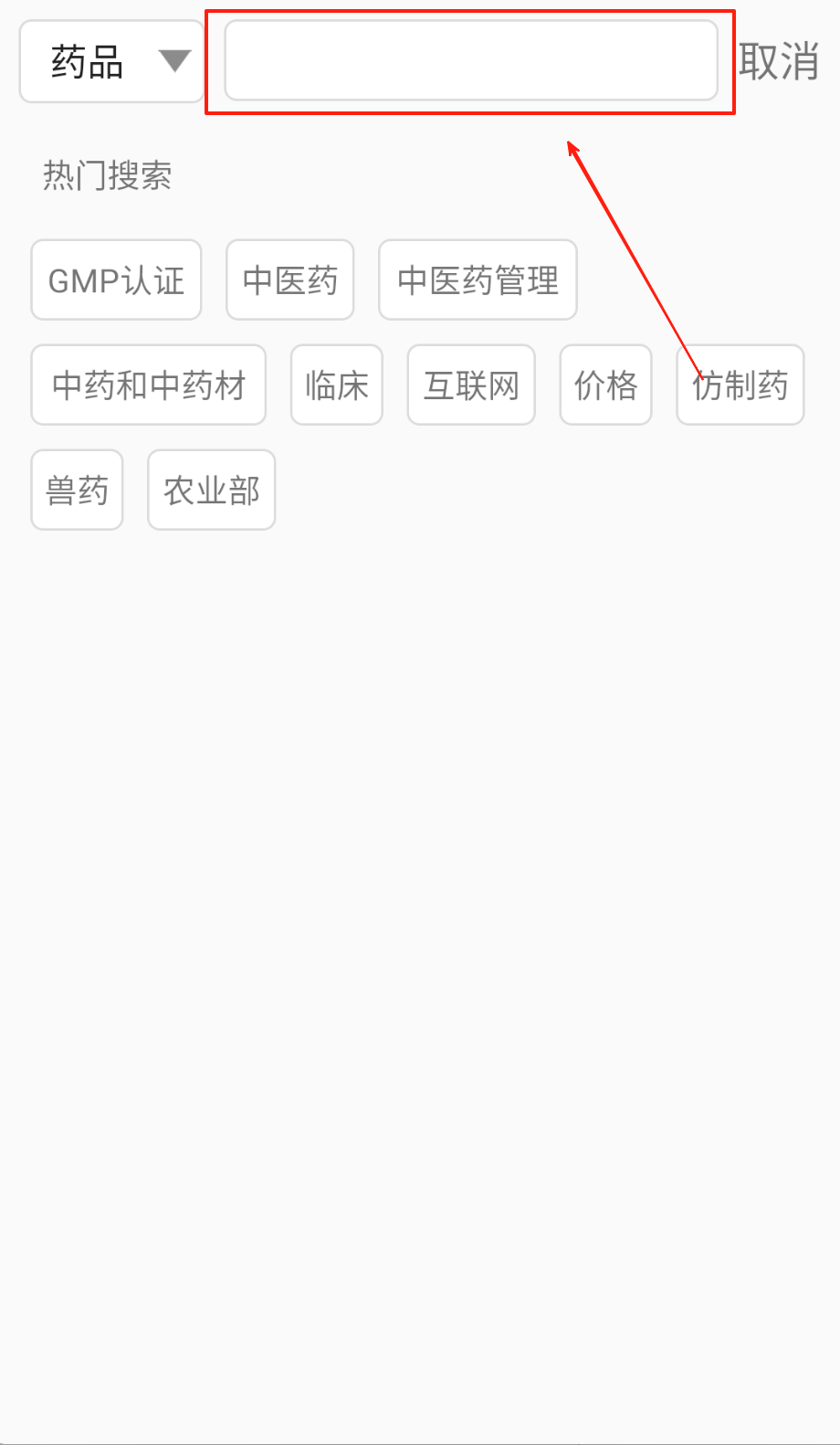Pick the 价格 hot search chip

point(605,385)
